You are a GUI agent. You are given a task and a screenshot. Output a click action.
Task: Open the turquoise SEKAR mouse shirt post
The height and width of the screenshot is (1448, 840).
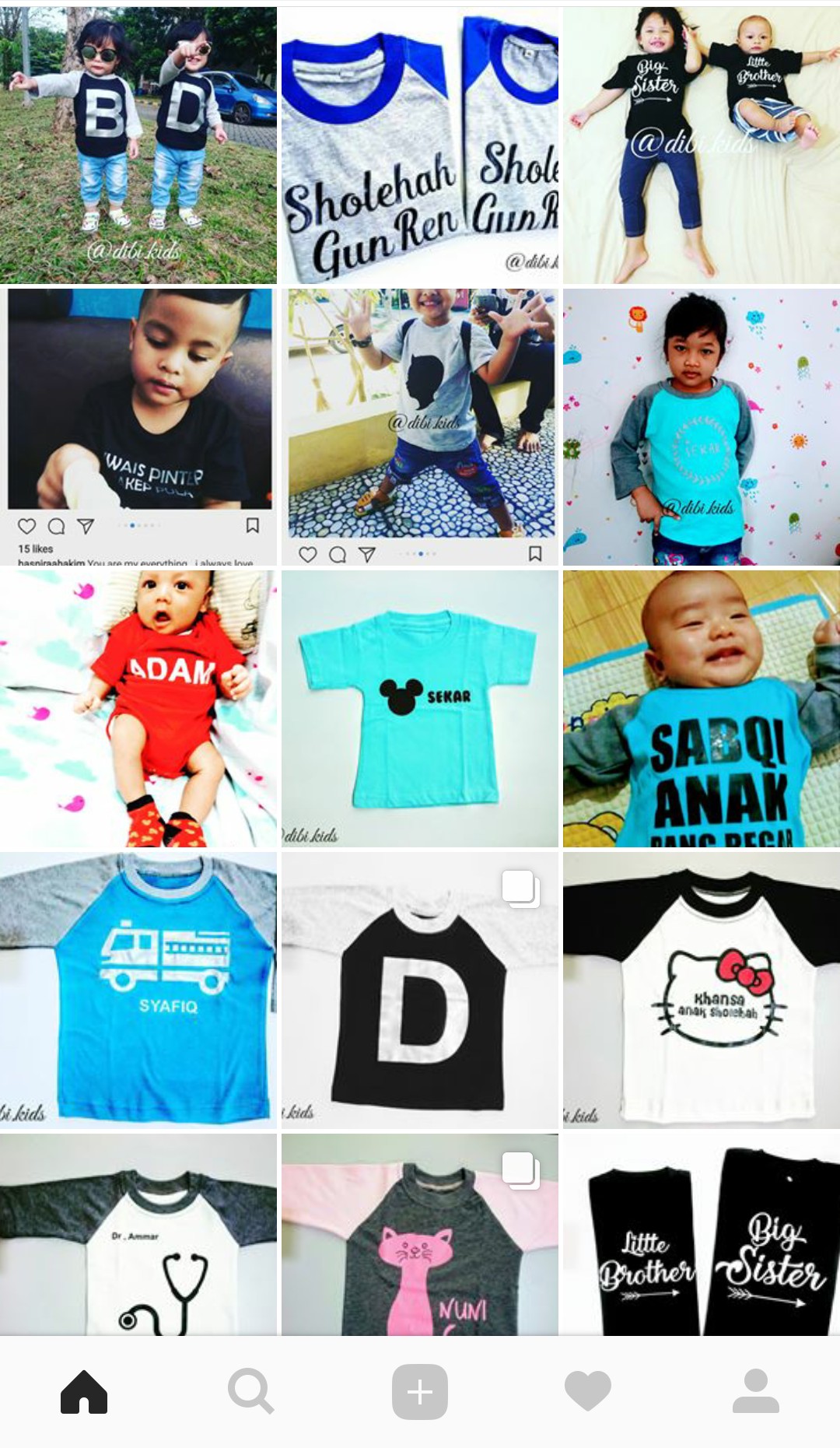coord(420,709)
